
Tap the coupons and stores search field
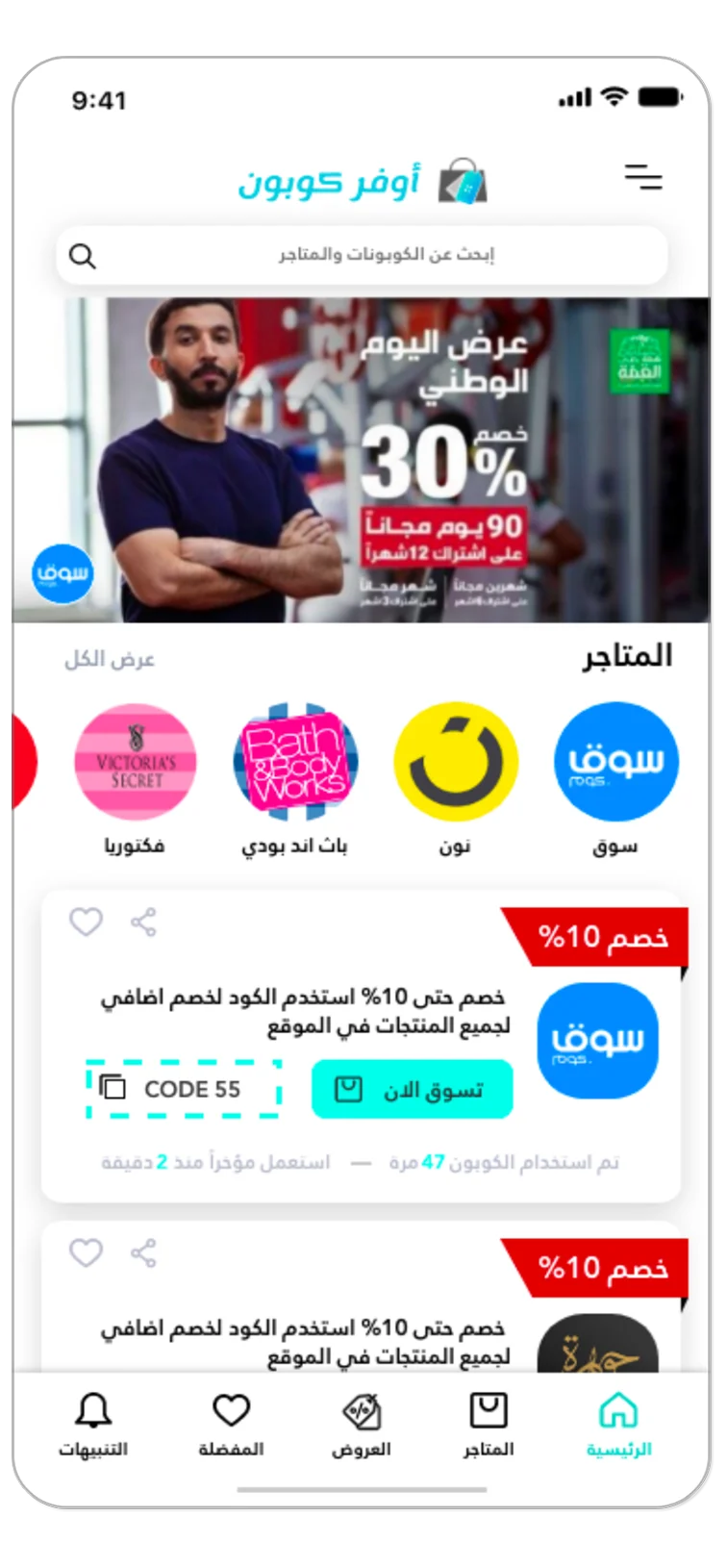pos(362,256)
